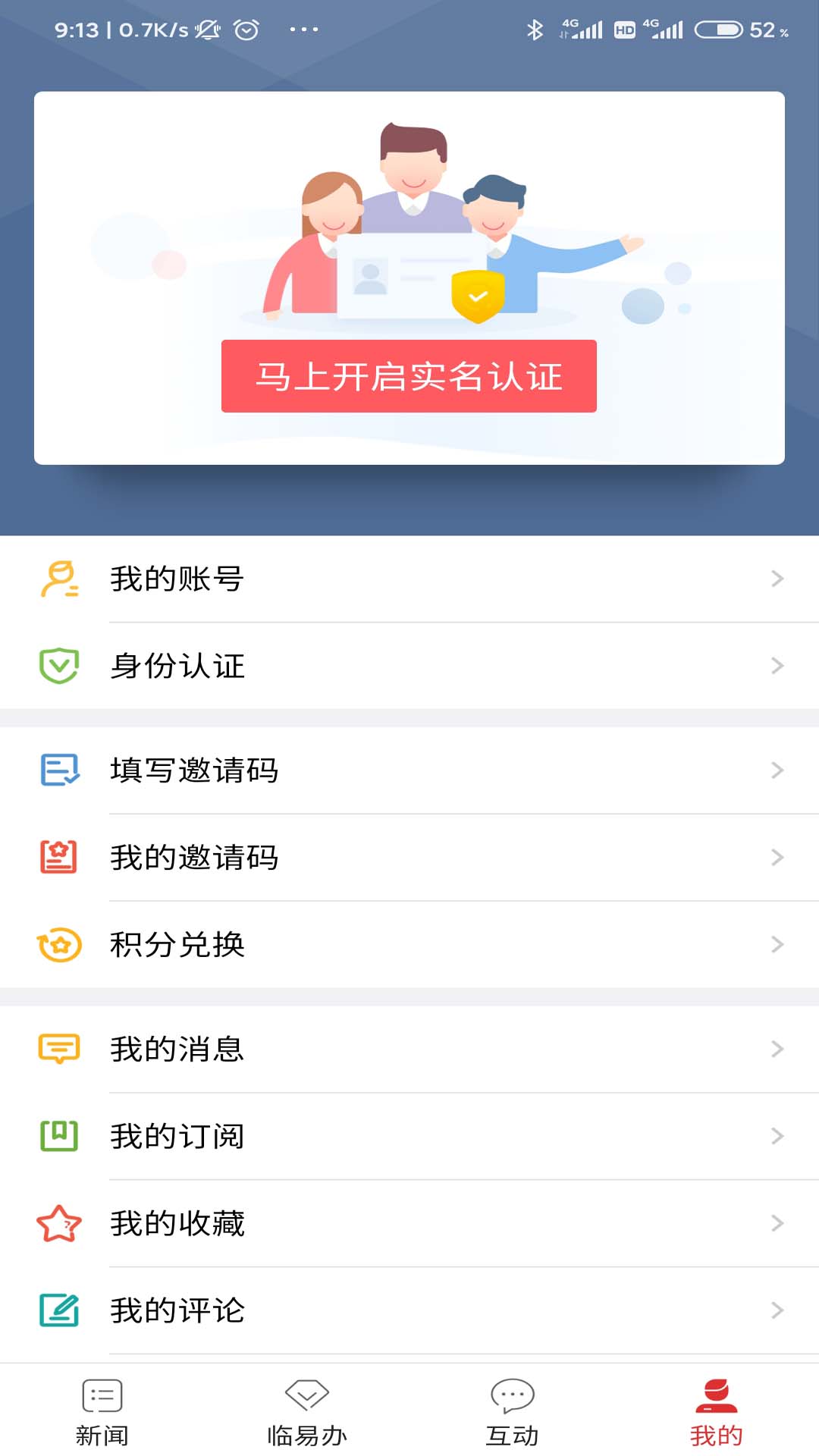Open 我的订阅 list item
The width and height of the screenshot is (819, 1456).
click(409, 1135)
